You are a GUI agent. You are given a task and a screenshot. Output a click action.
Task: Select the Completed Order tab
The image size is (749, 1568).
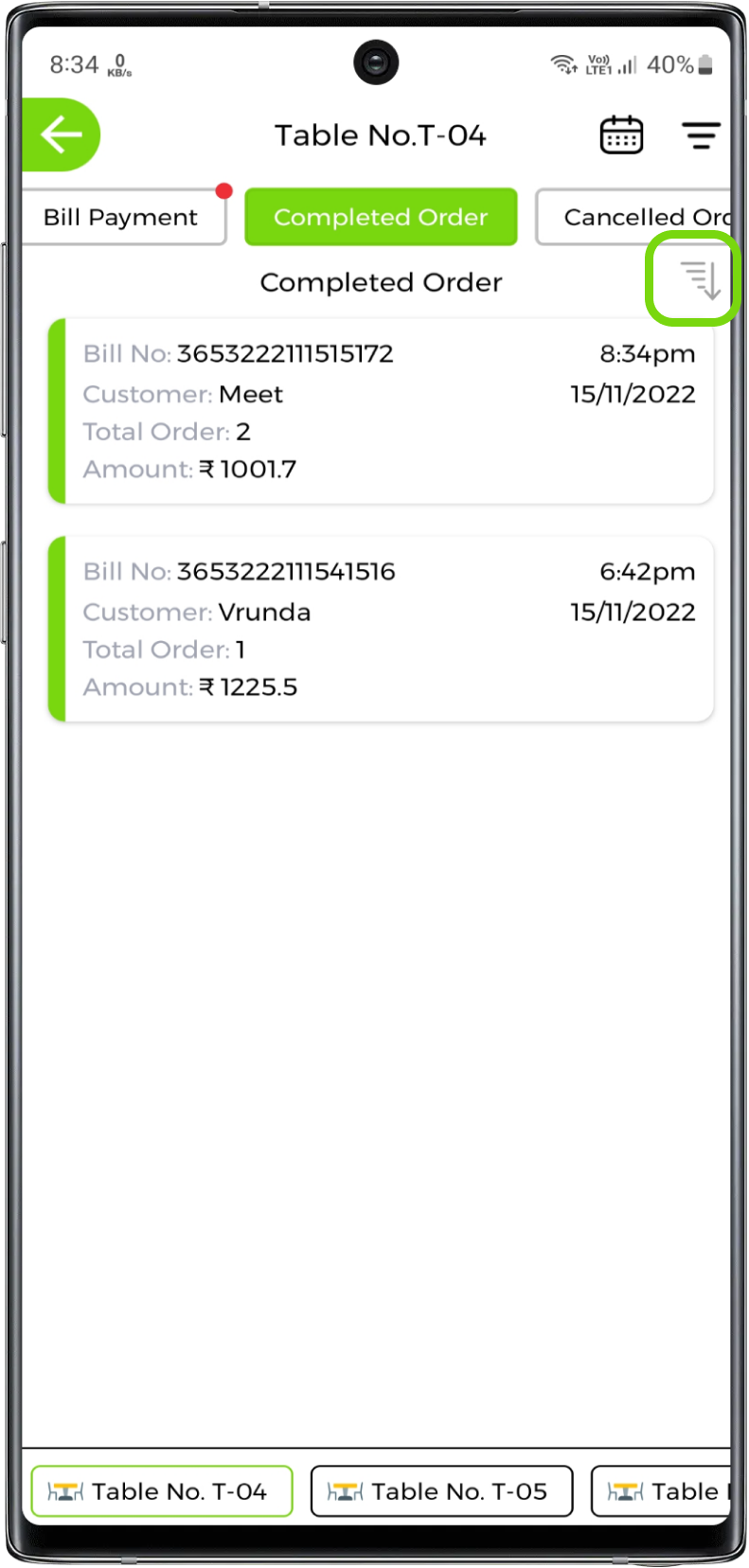[x=381, y=218]
